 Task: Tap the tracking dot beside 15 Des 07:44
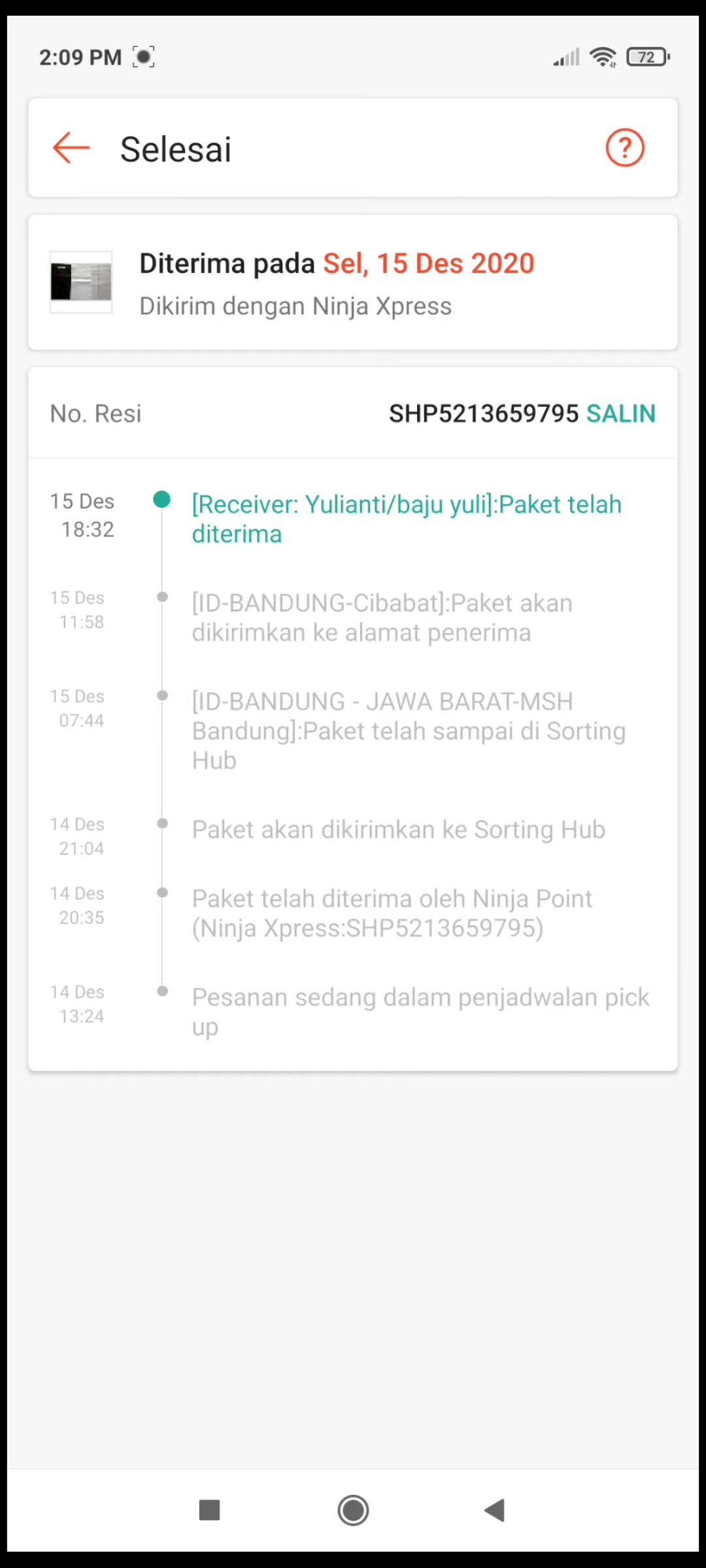click(162, 696)
